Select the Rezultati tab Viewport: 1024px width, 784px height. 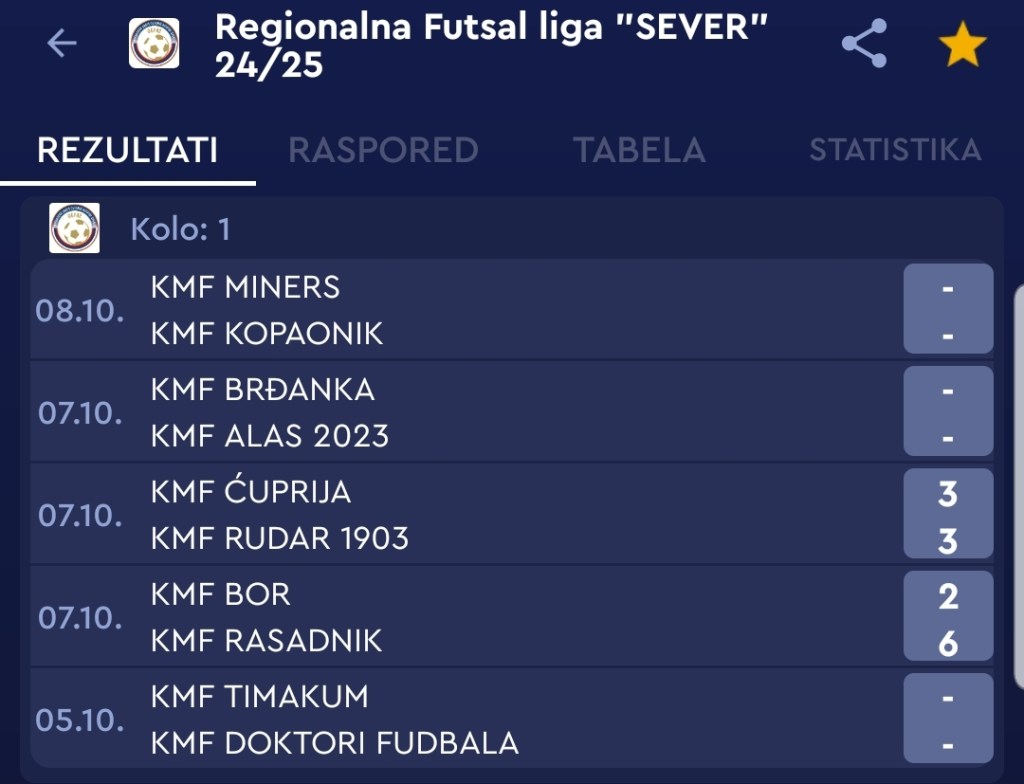click(127, 150)
